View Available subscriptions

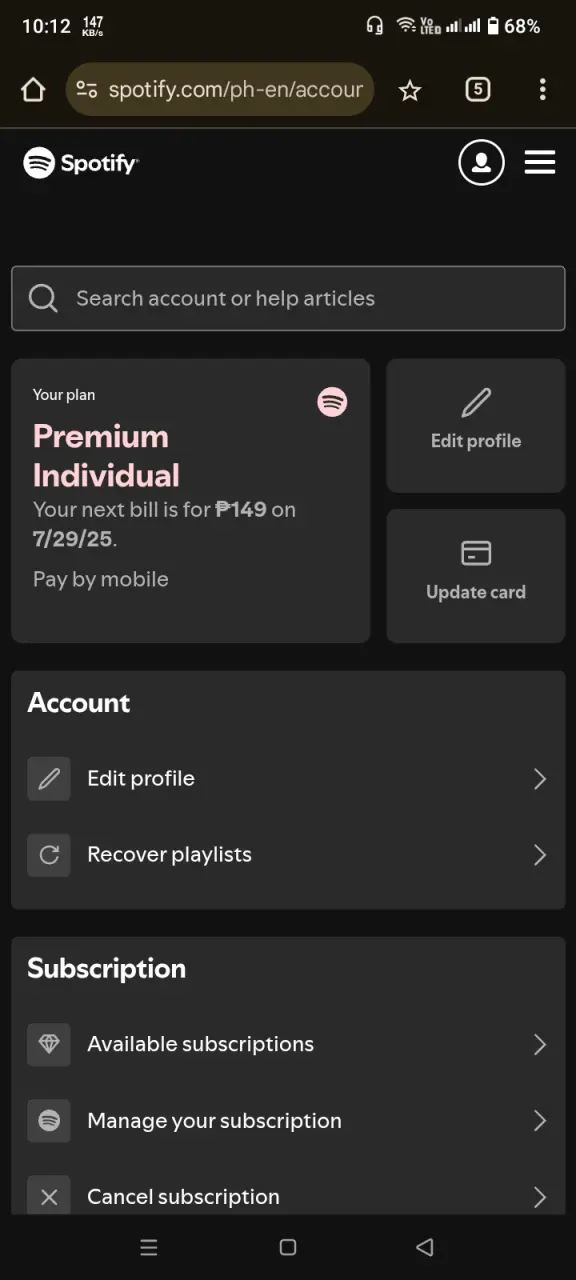pyautogui.click(x=288, y=1044)
